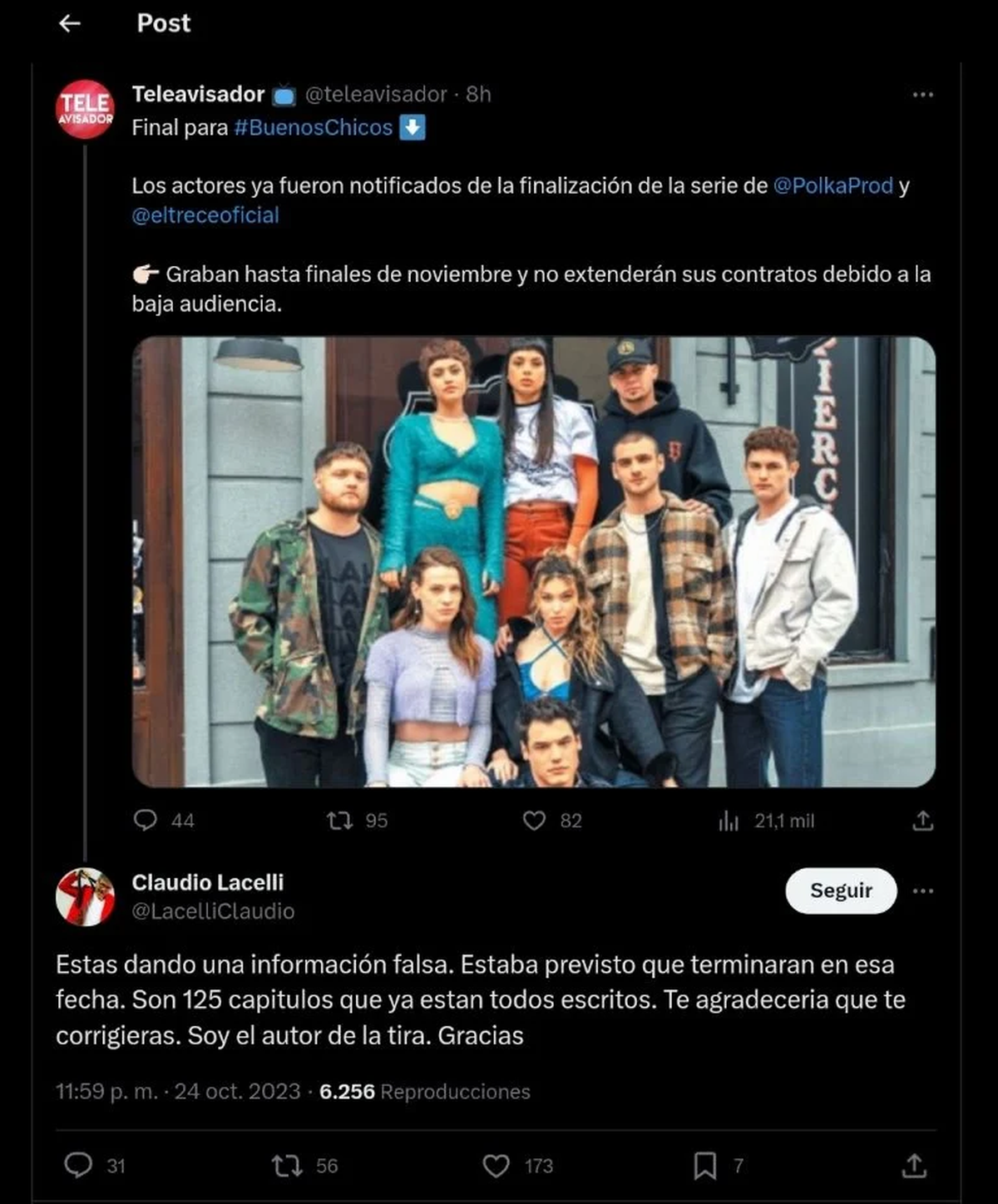The width and height of the screenshot is (998, 1204).
Task: Open the @eltreceoficial mention
Action: click(x=205, y=215)
